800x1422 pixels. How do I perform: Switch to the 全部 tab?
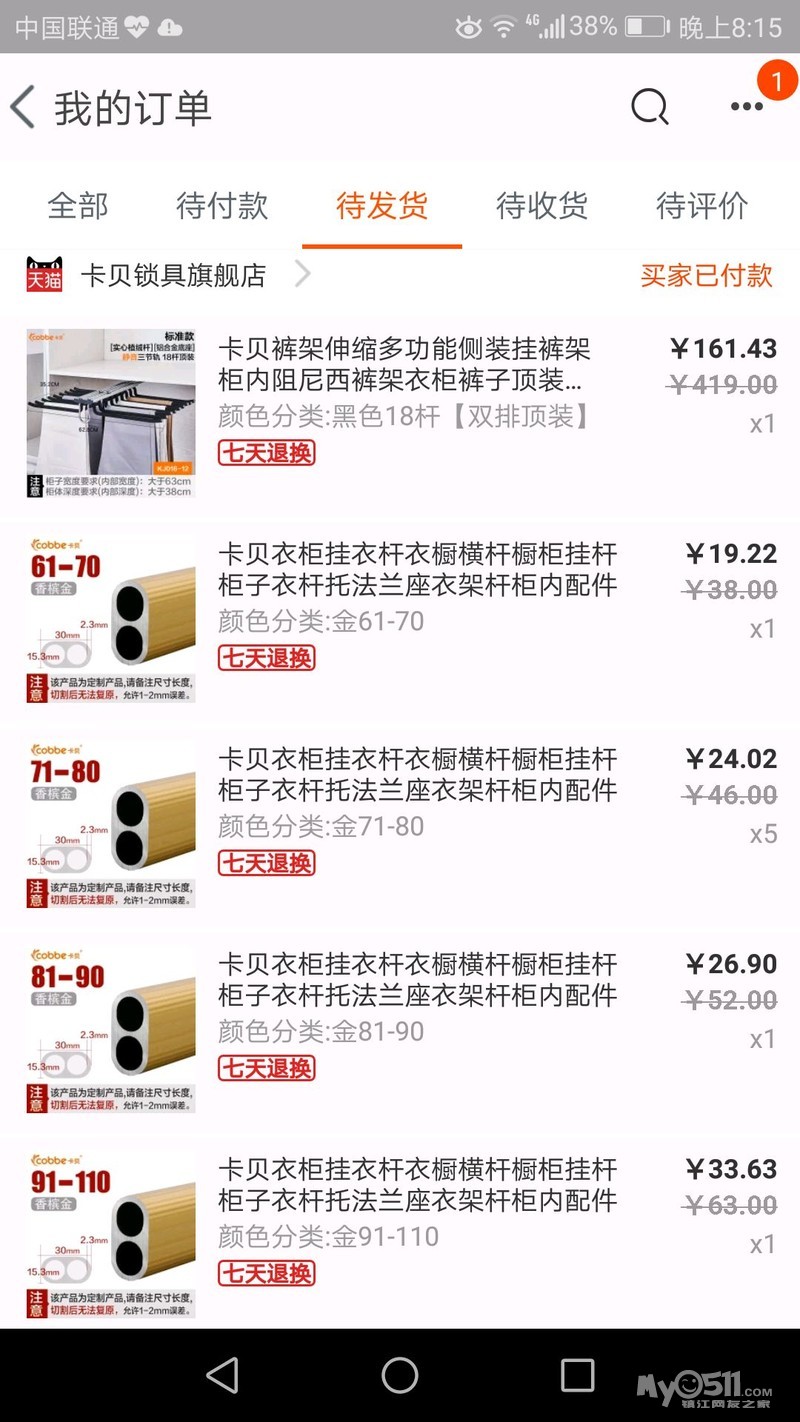(78, 206)
